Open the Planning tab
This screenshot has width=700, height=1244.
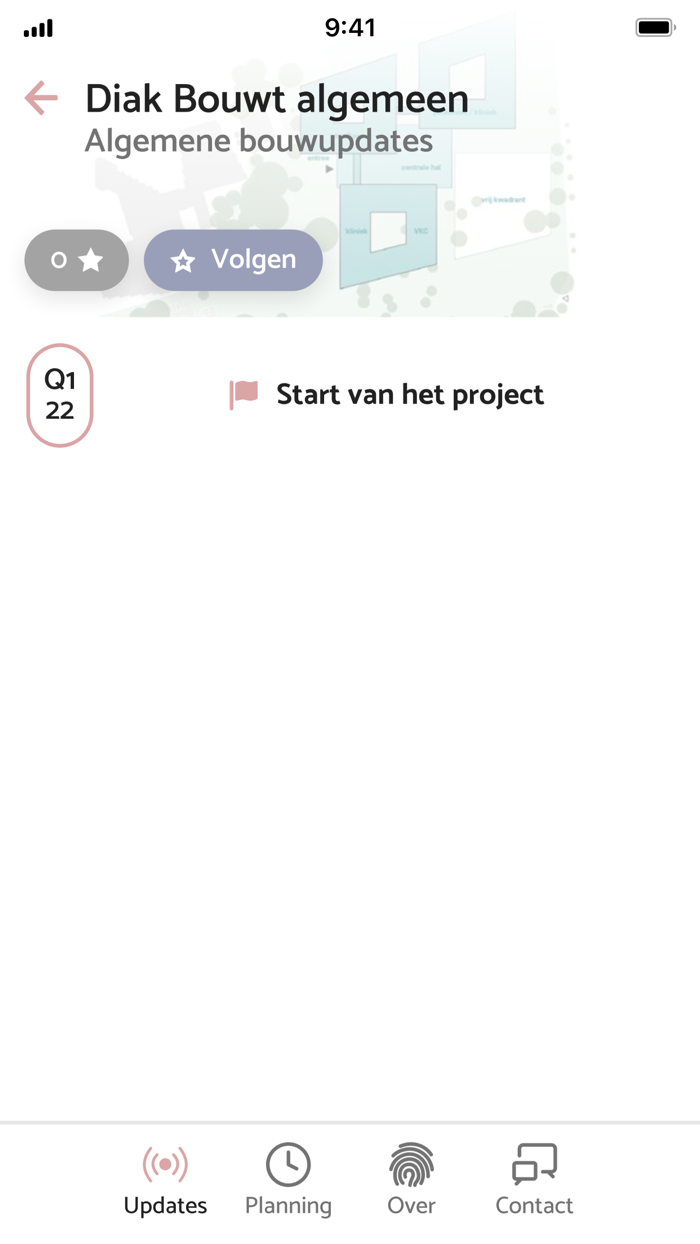tap(288, 1180)
